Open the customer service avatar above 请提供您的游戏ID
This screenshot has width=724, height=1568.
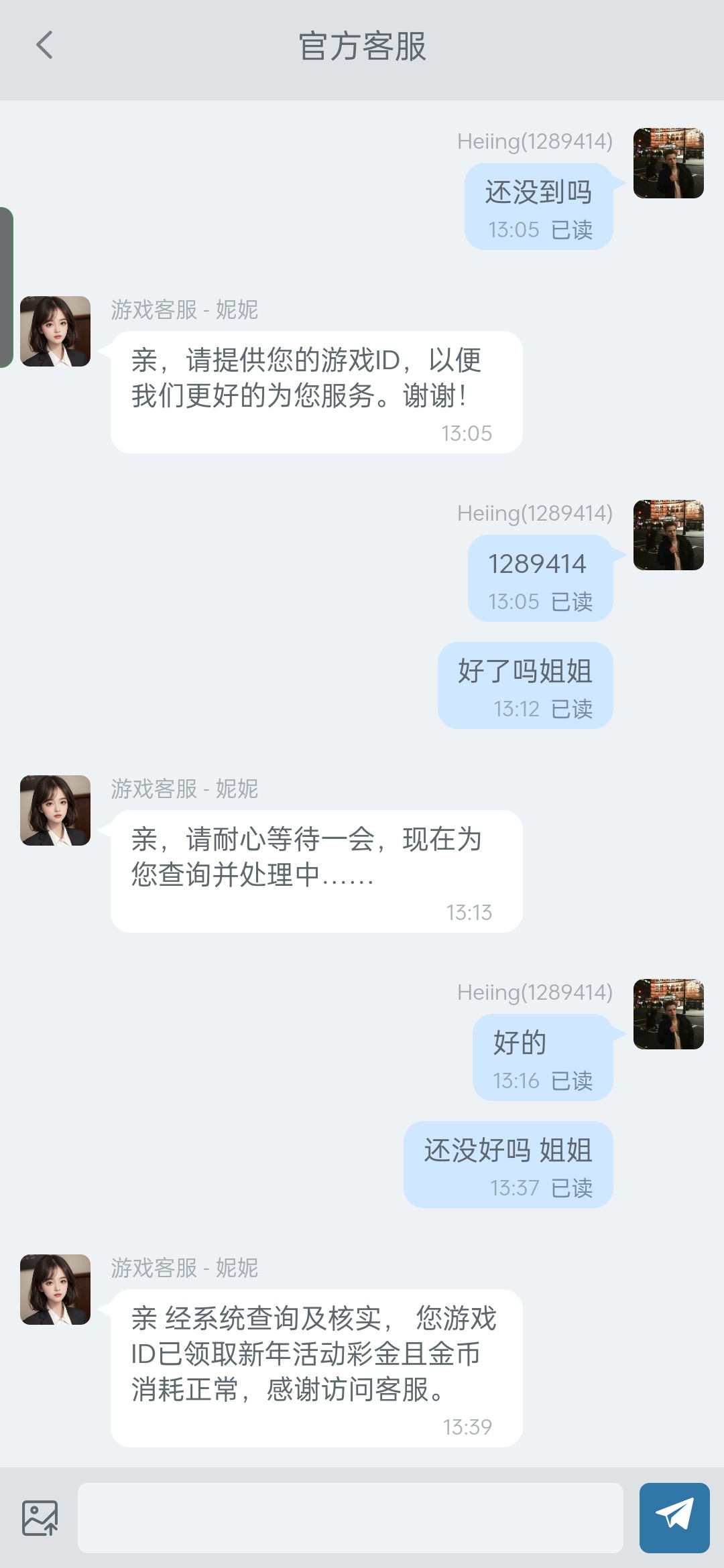(x=55, y=331)
